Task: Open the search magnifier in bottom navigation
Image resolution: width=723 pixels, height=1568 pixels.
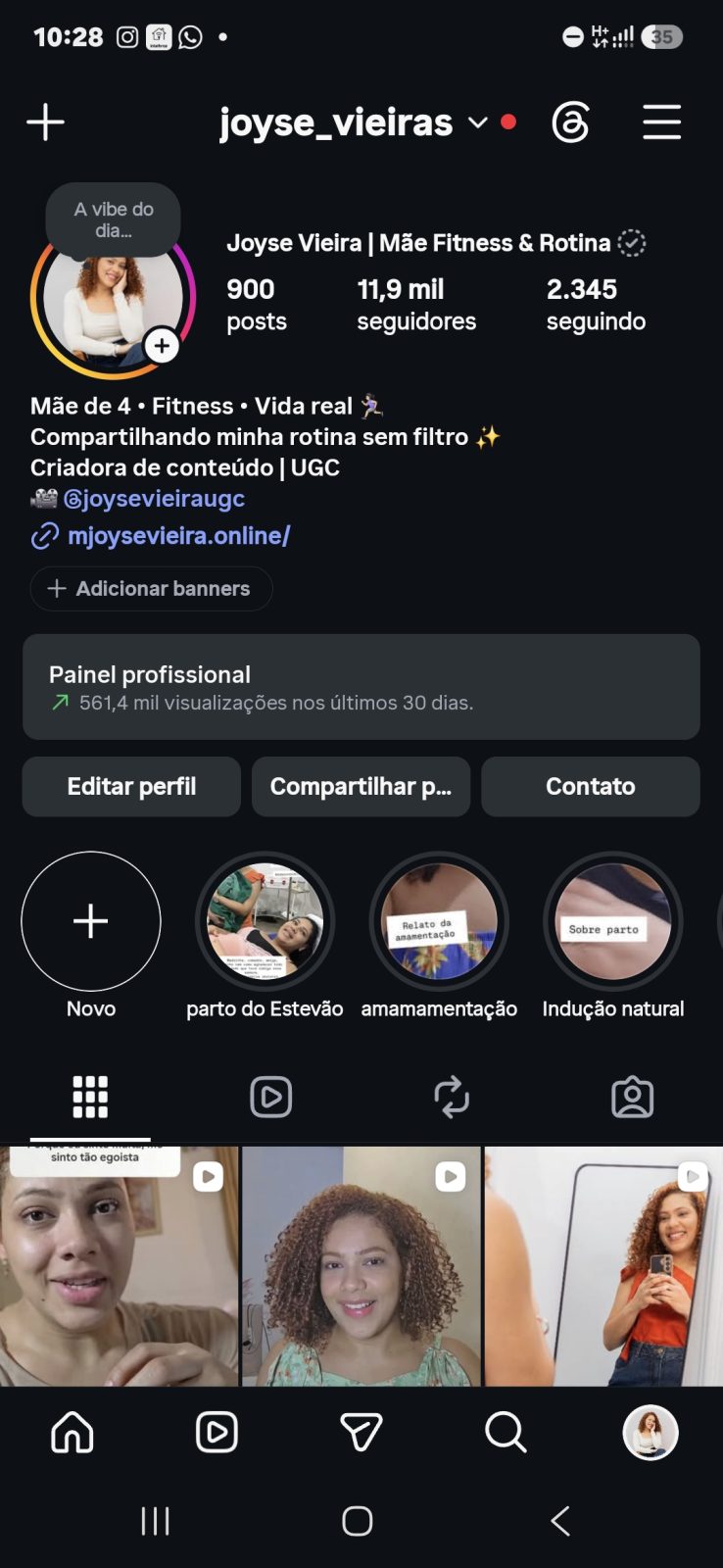Action: [506, 1433]
